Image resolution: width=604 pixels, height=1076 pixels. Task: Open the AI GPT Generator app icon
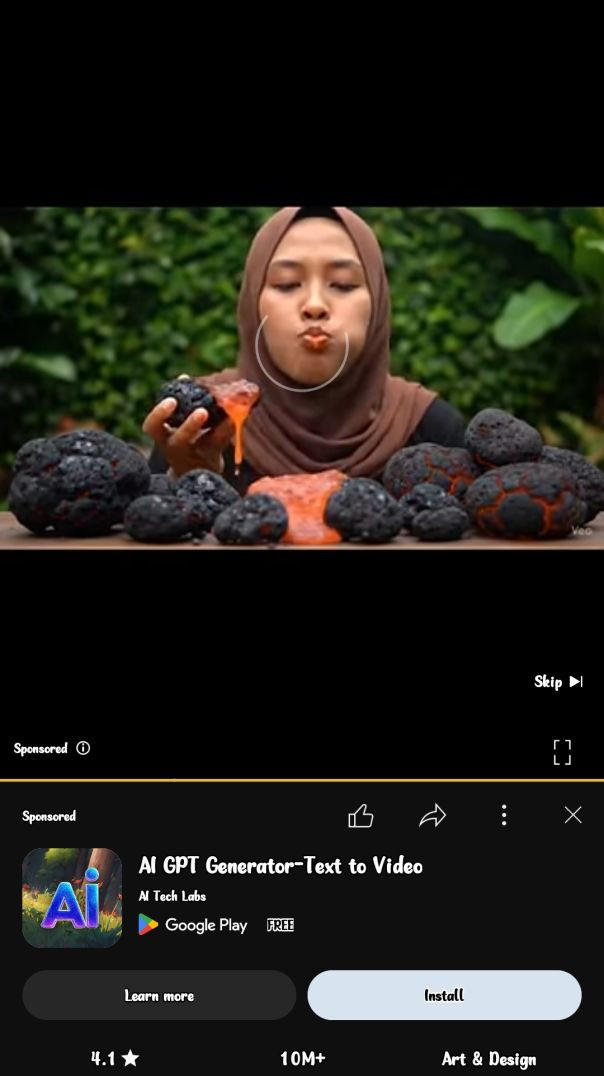72,897
